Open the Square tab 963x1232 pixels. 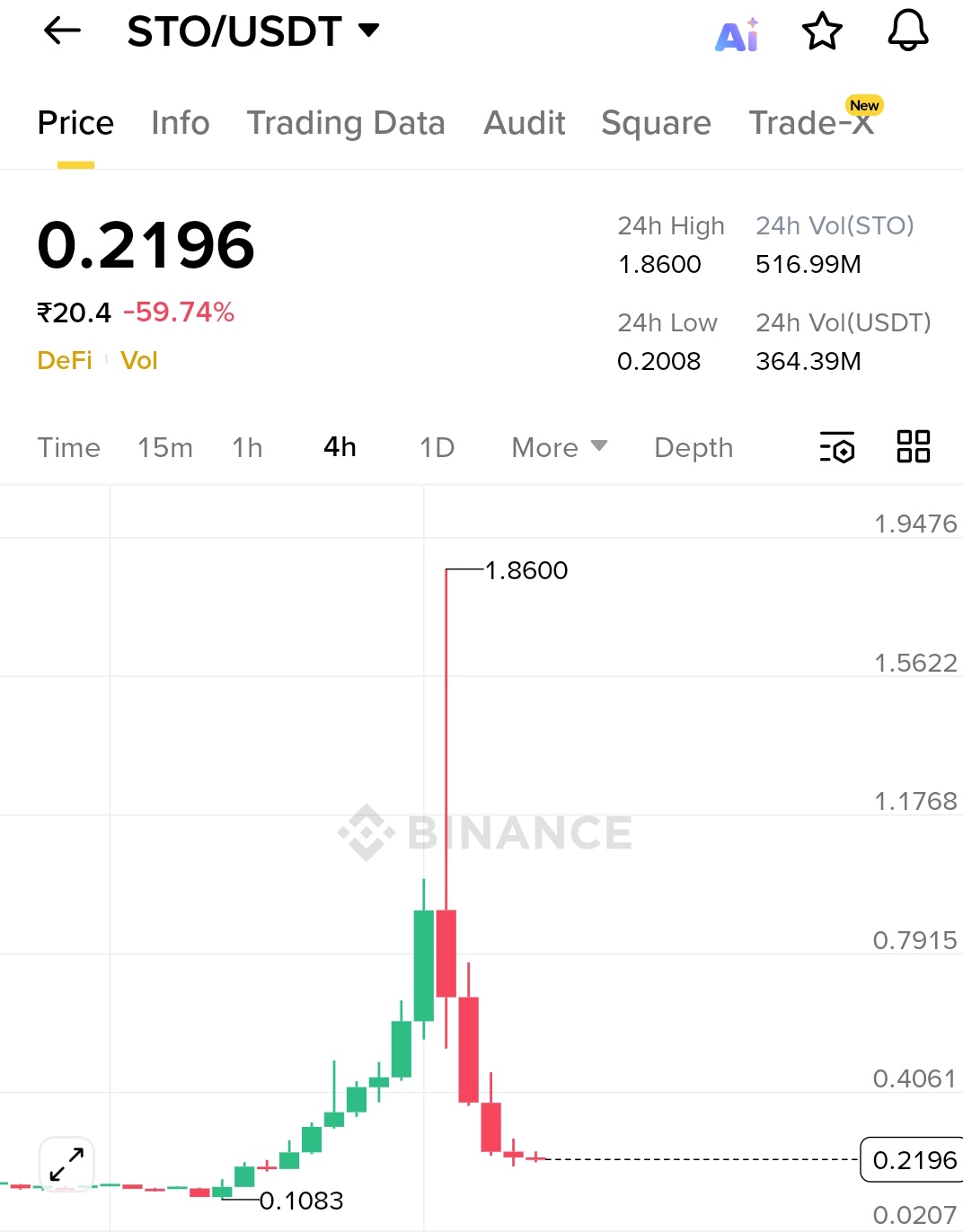coord(656,123)
